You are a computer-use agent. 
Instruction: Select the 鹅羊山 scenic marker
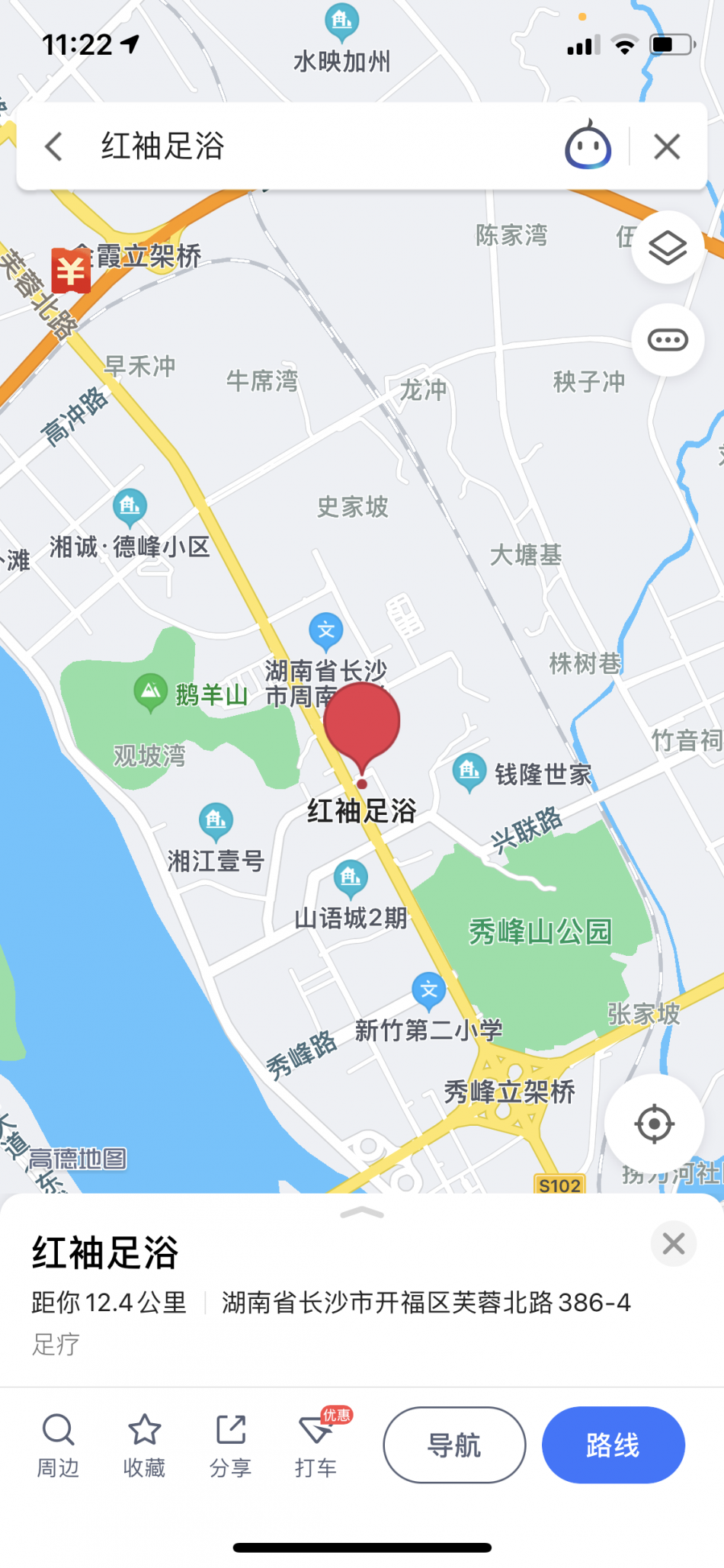tap(151, 692)
